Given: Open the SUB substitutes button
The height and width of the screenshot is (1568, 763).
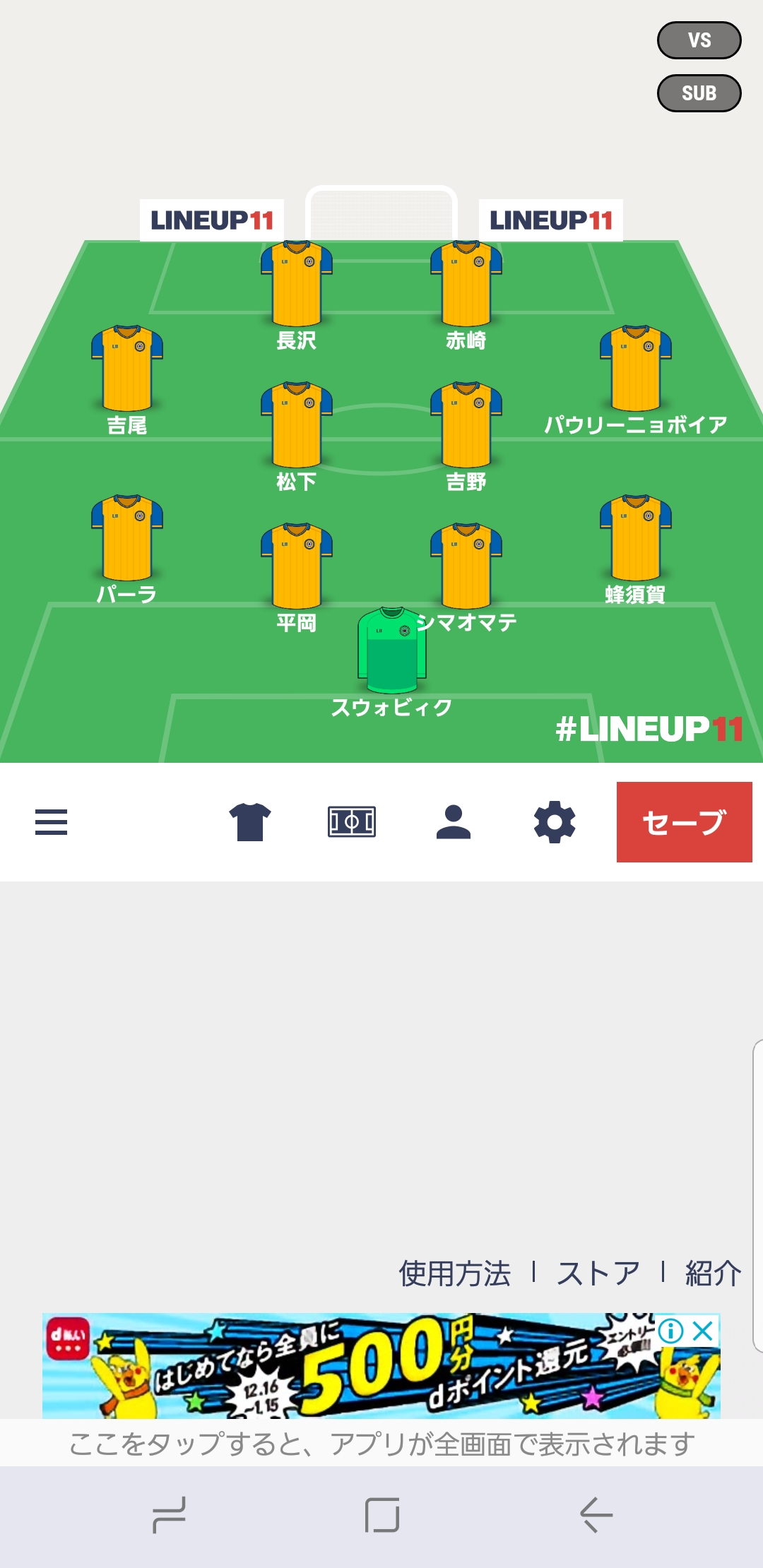Looking at the screenshot, I should pyautogui.click(x=699, y=93).
